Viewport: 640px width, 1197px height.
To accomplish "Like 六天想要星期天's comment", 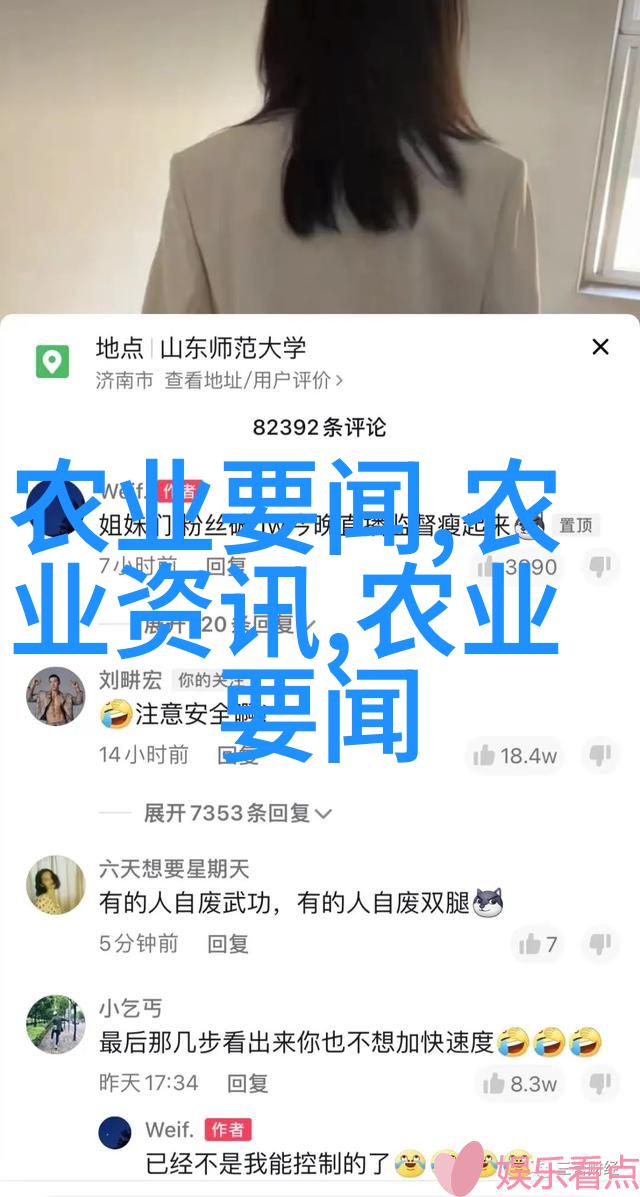I will point(538,943).
